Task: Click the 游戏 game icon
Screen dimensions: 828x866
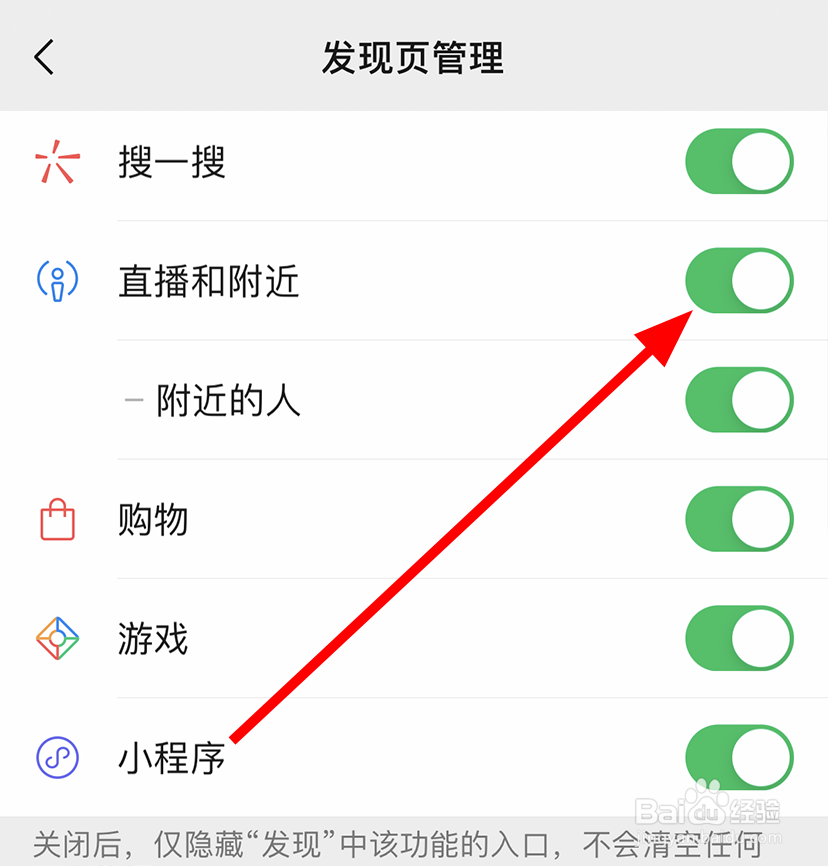Action: coord(57,638)
